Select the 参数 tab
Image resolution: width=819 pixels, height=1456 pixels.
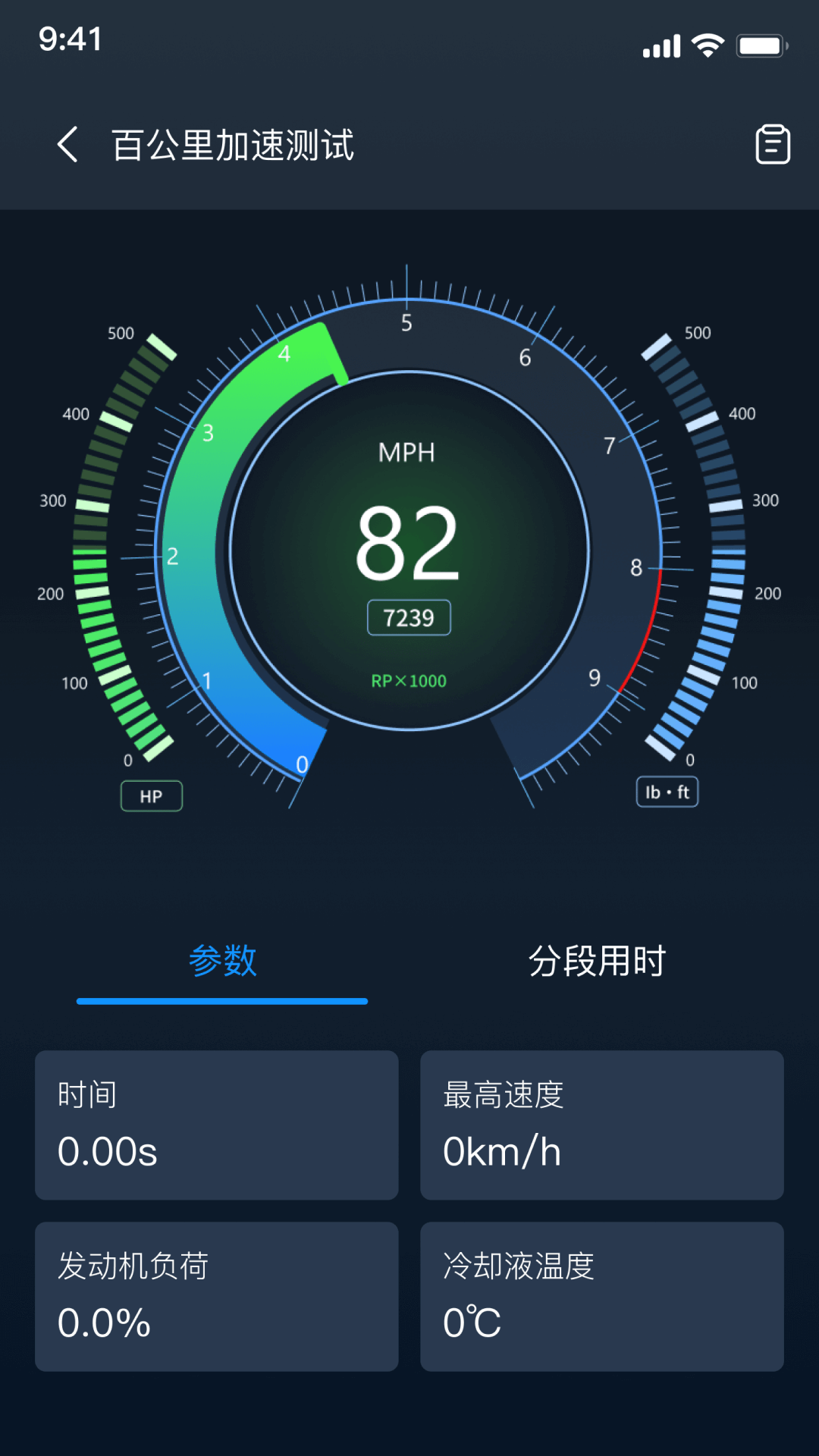pyautogui.click(x=224, y=962)
